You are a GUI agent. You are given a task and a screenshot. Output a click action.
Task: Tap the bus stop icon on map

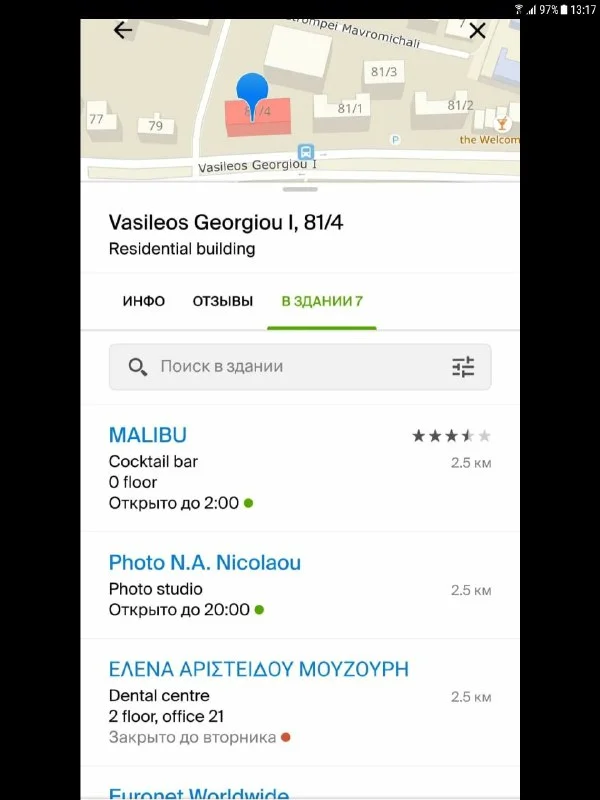pyautogui.click(x=306, y=152)
